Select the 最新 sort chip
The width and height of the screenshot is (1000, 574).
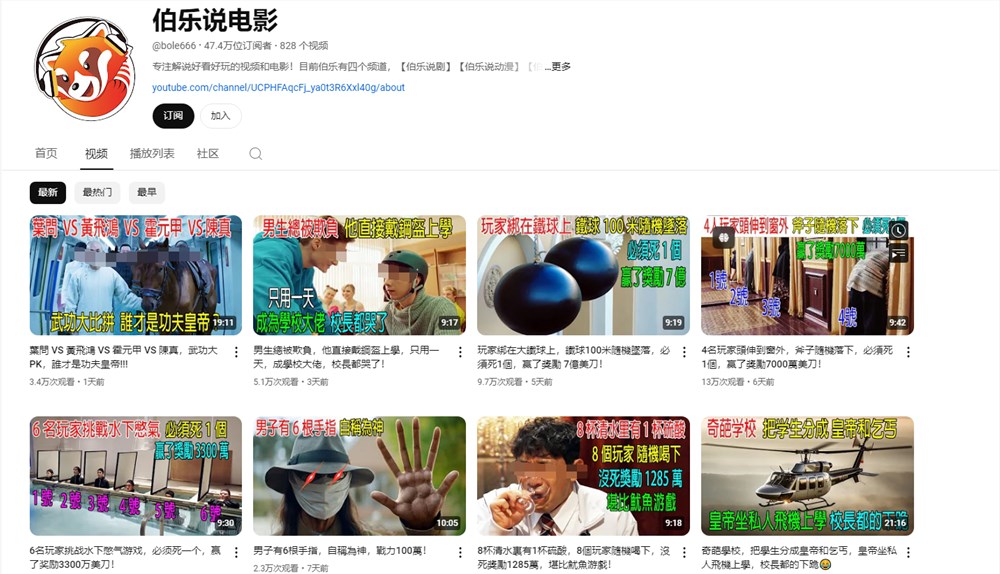(48, 192)
